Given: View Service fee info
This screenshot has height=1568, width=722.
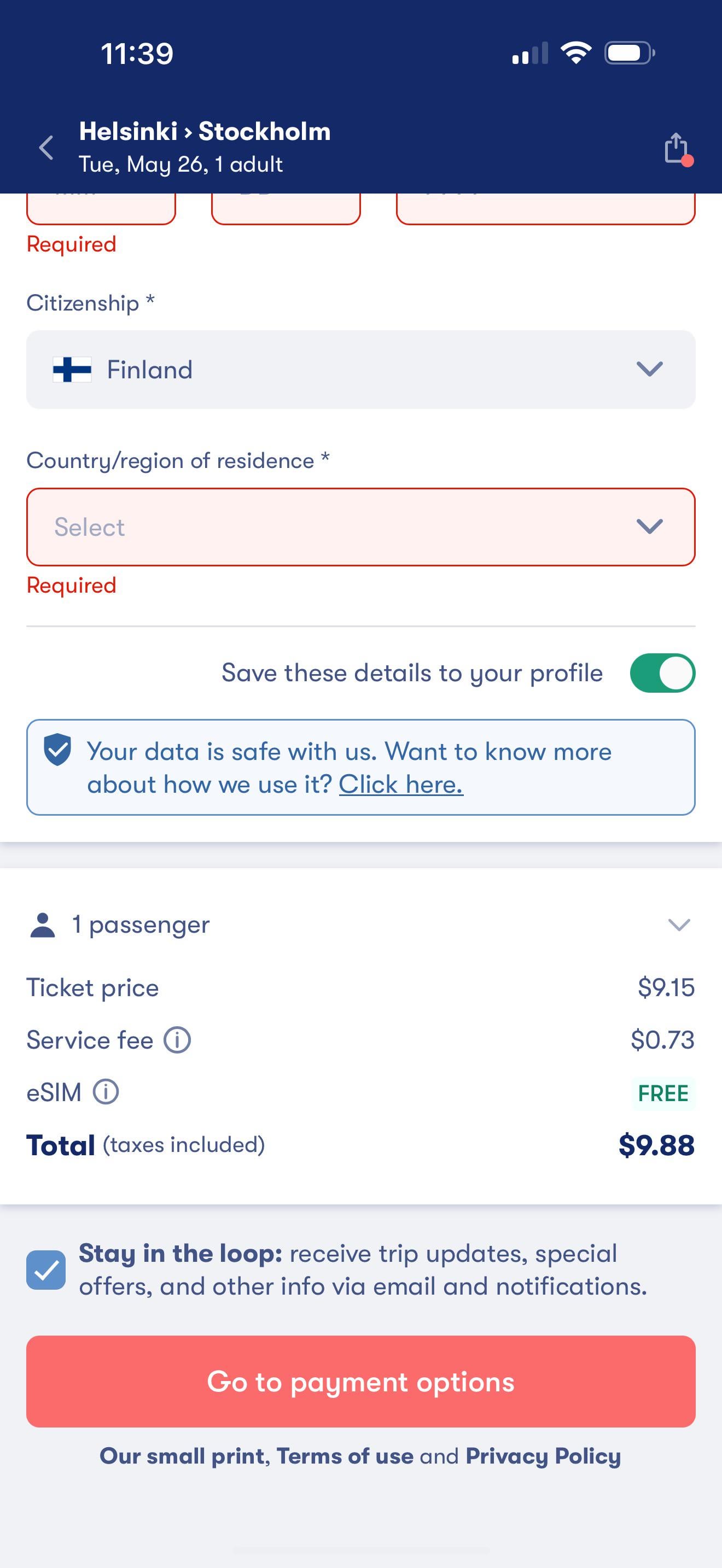Looking at the screenshot, I should [177, 1040].
